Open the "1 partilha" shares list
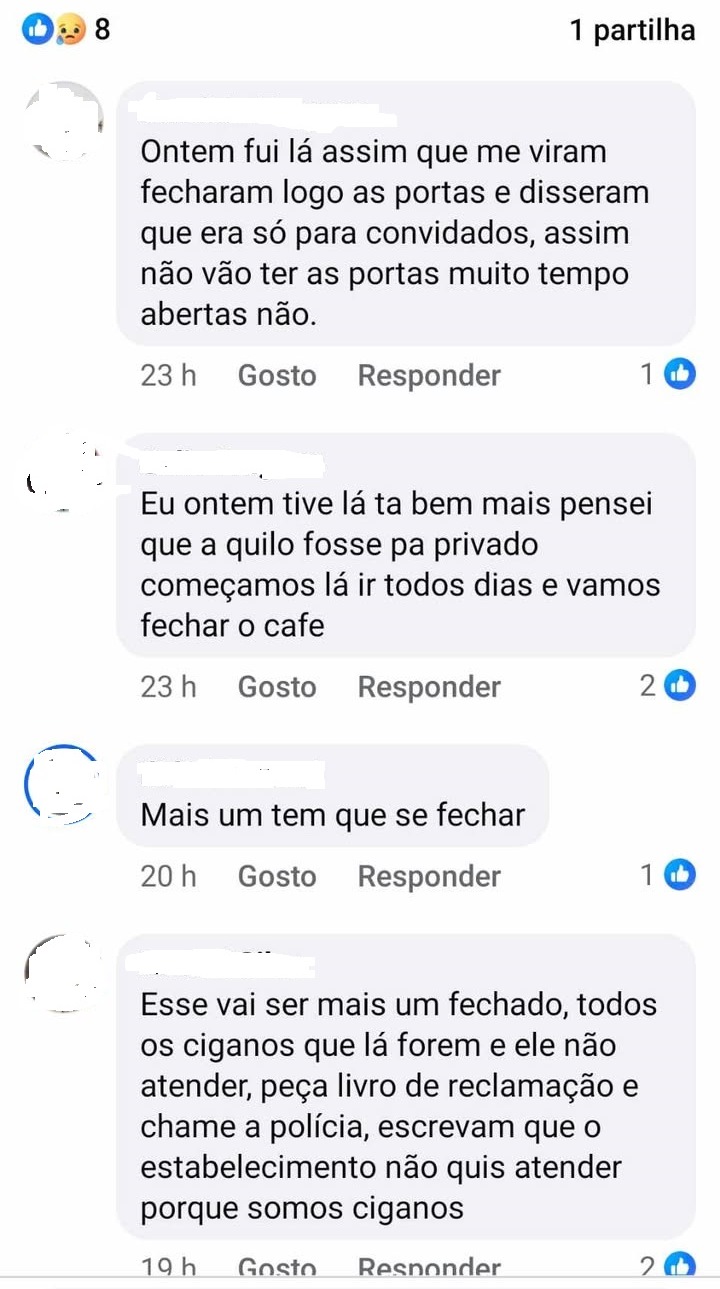 tap(632, 30)
